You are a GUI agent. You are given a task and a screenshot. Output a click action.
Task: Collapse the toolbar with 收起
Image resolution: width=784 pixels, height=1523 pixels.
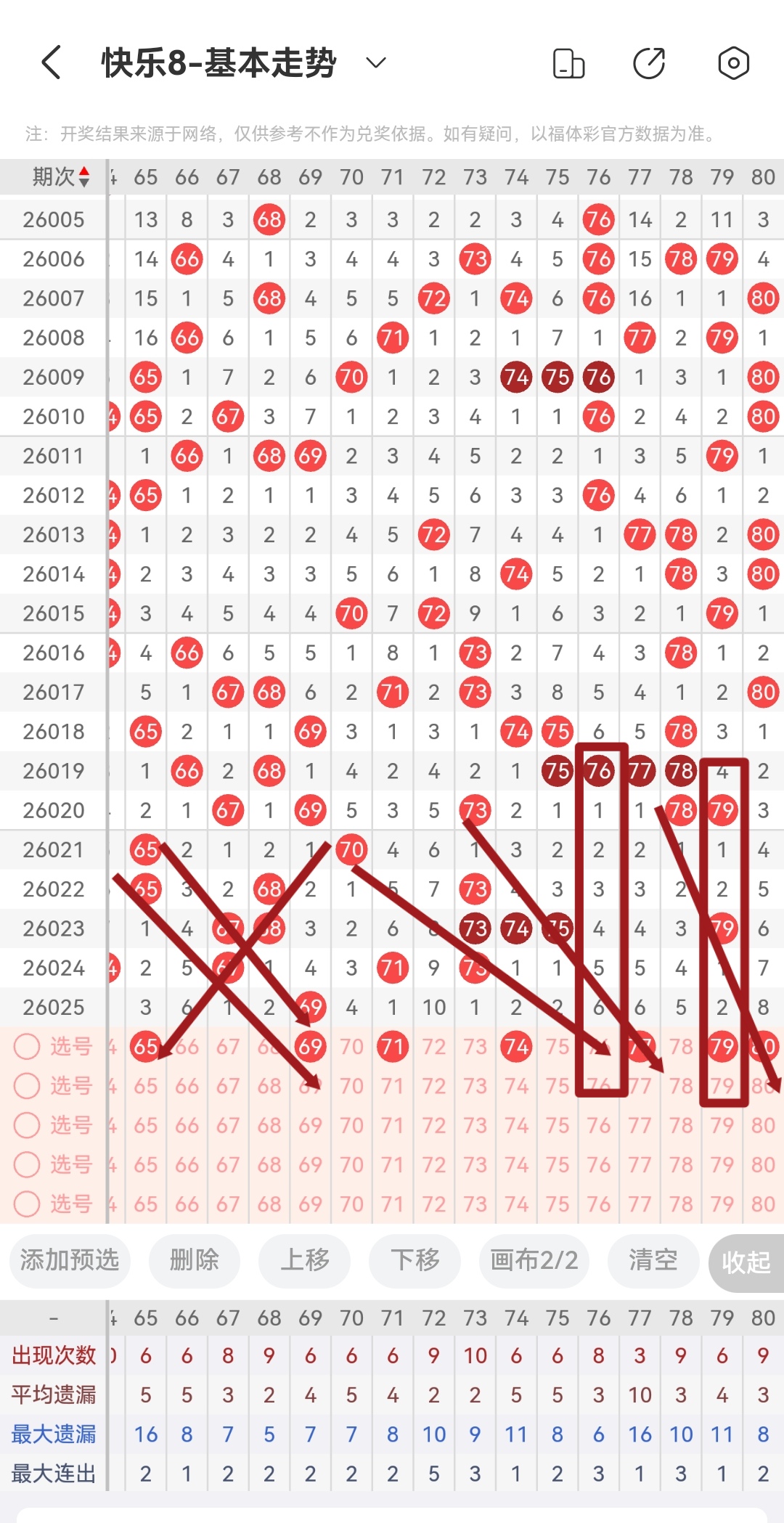click(746, 1262)
